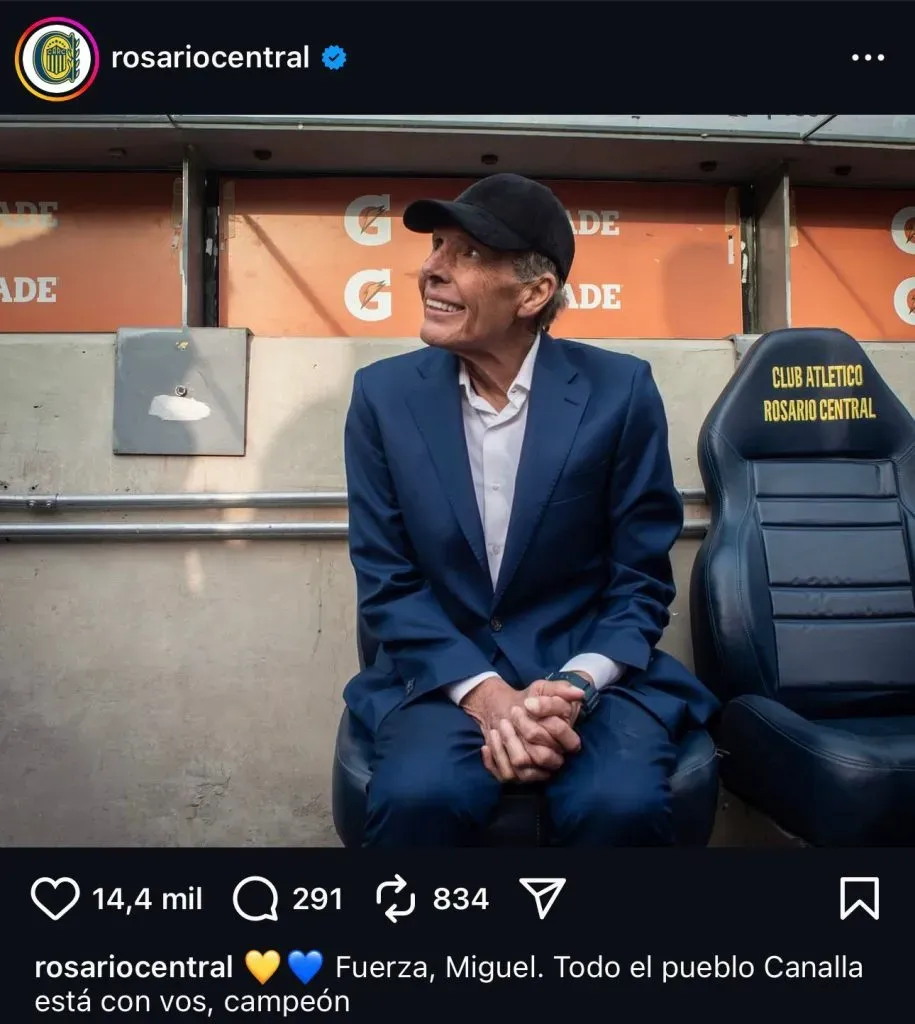Open the three-dot post options menu
This screenshot has width=915, height=1024.
(867, 58)
